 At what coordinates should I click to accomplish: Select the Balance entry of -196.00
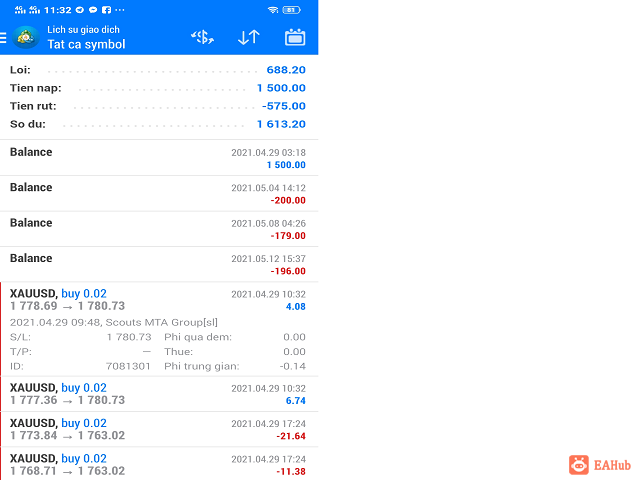coord(159,264)
